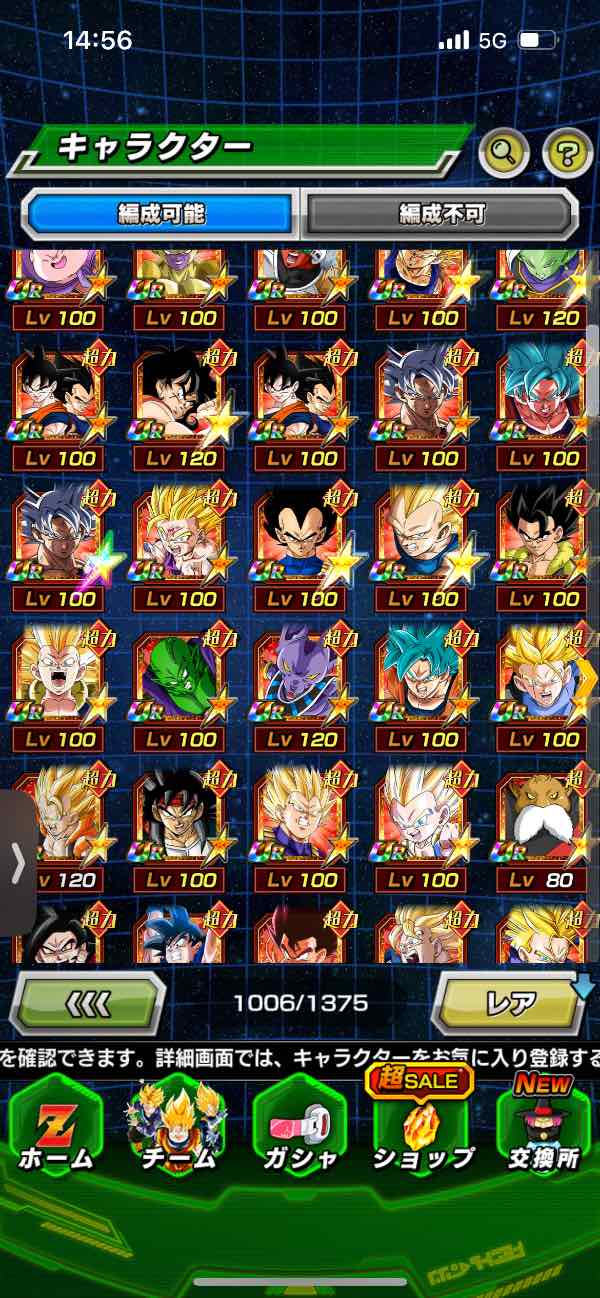Open the レア sort button
Screen dimensions: 600x1298
coord(508,1002)
